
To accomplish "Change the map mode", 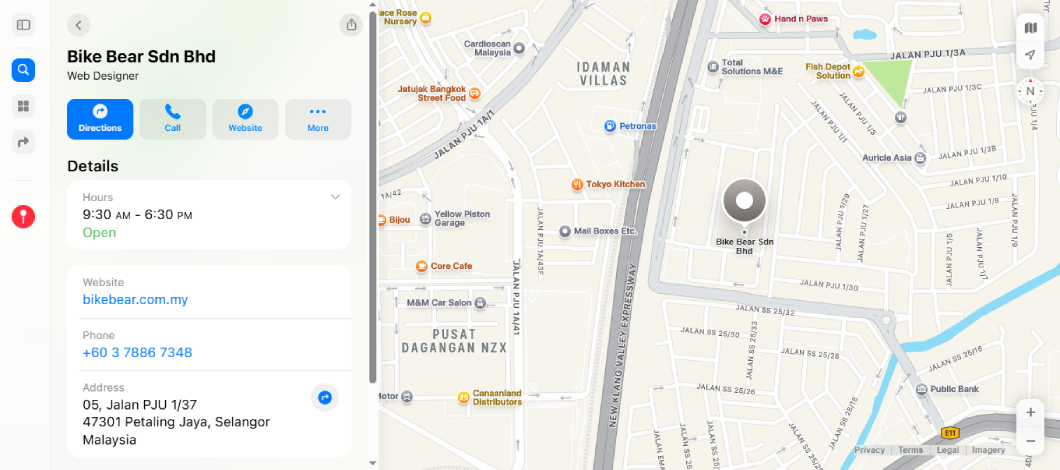I will pos(1030,28).
